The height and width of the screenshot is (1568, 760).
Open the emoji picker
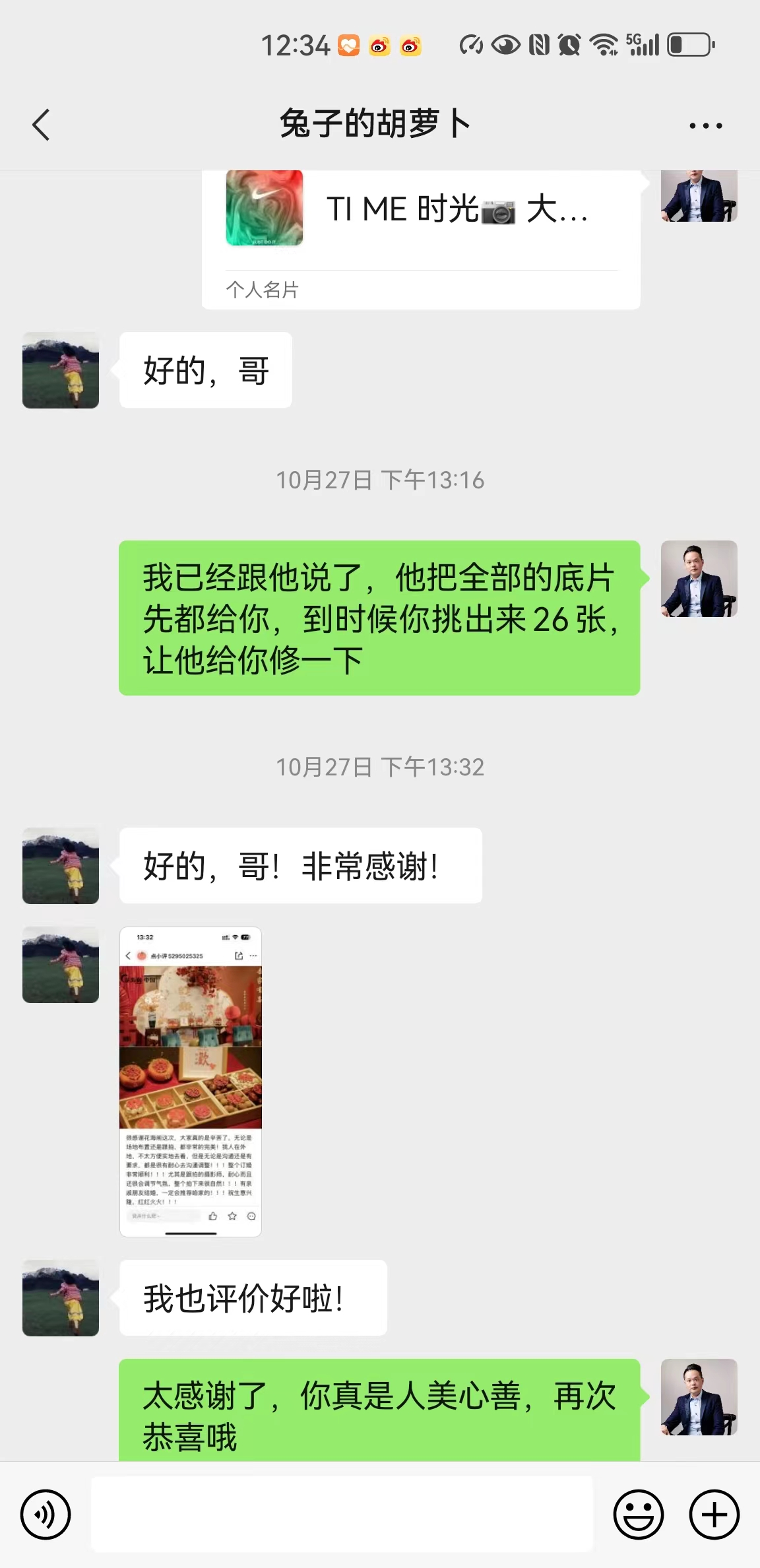(638, 1515)
